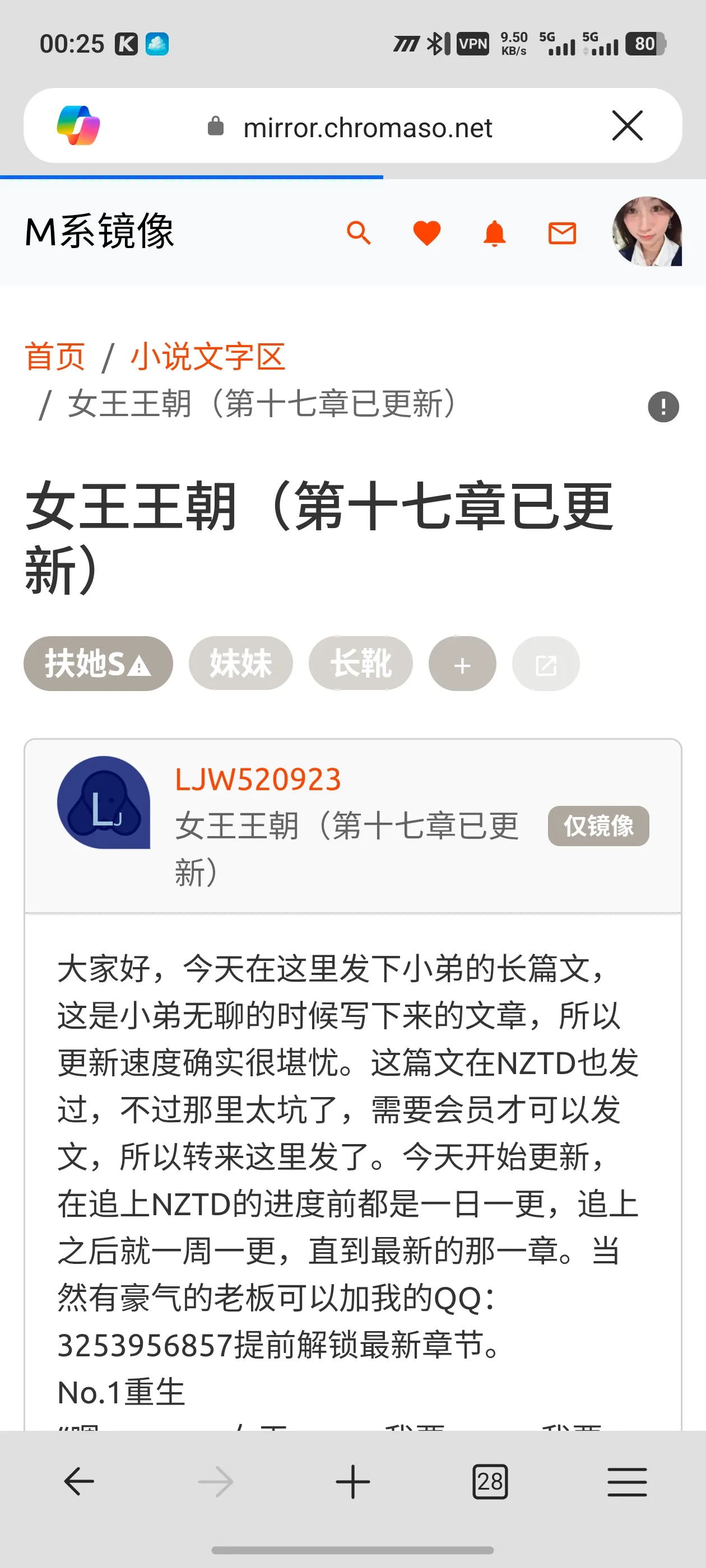Open a new browser tab
This screenshot has width=706, height=1568.
[x=352, y=1482]
